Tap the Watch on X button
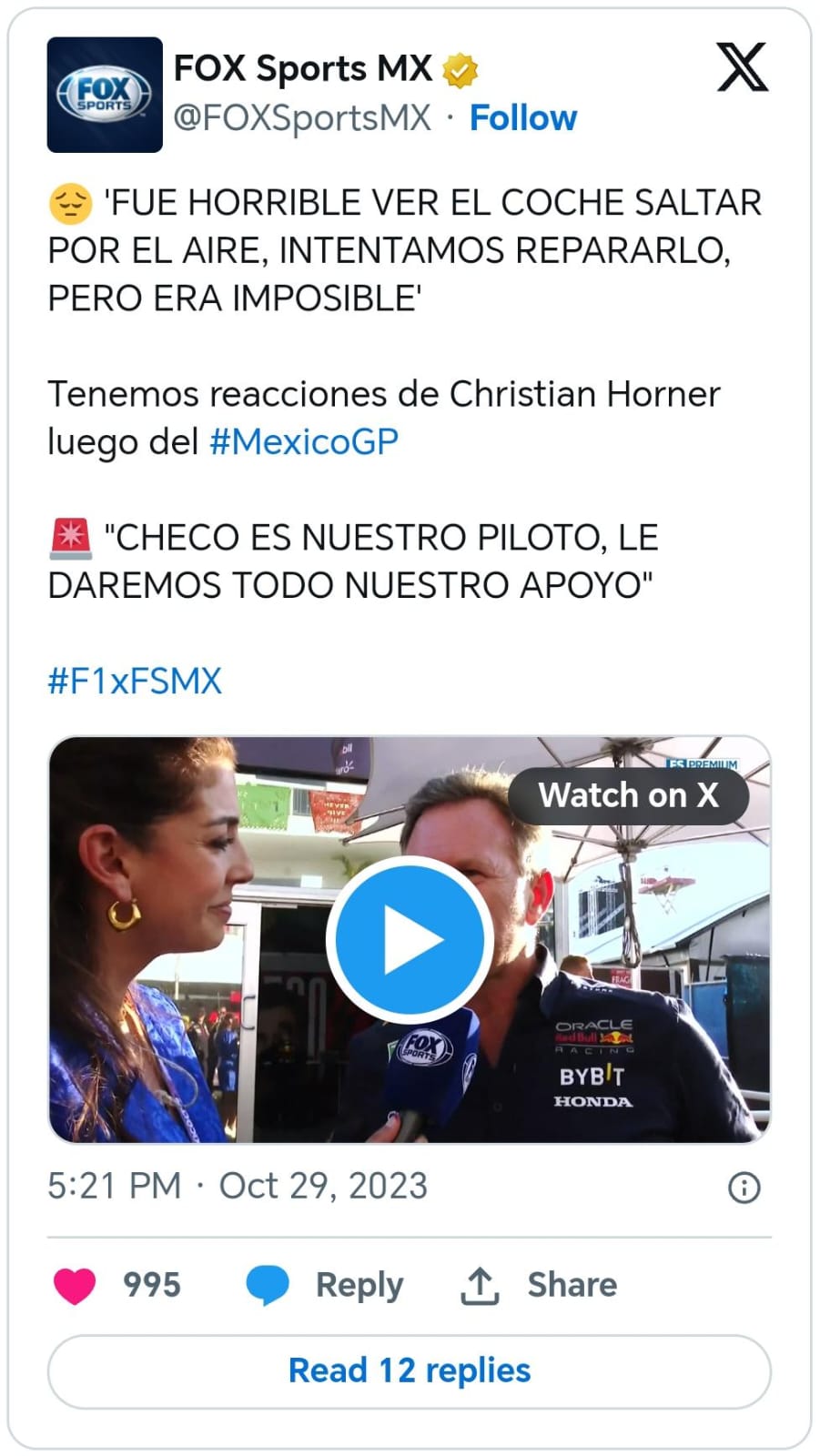The image size is (820, 1456). click(x=629, y=795)
